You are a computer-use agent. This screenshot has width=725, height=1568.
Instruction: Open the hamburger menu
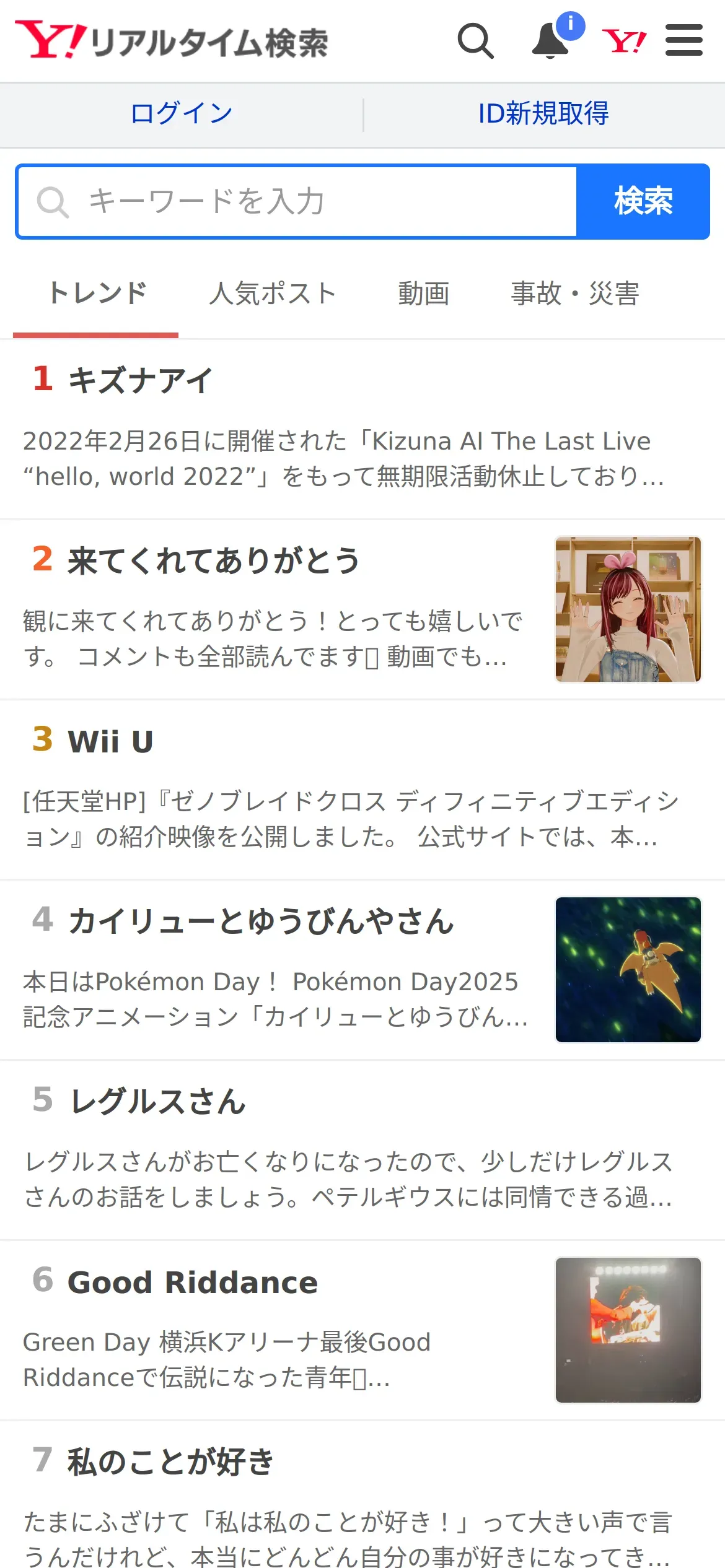(684, 41)
